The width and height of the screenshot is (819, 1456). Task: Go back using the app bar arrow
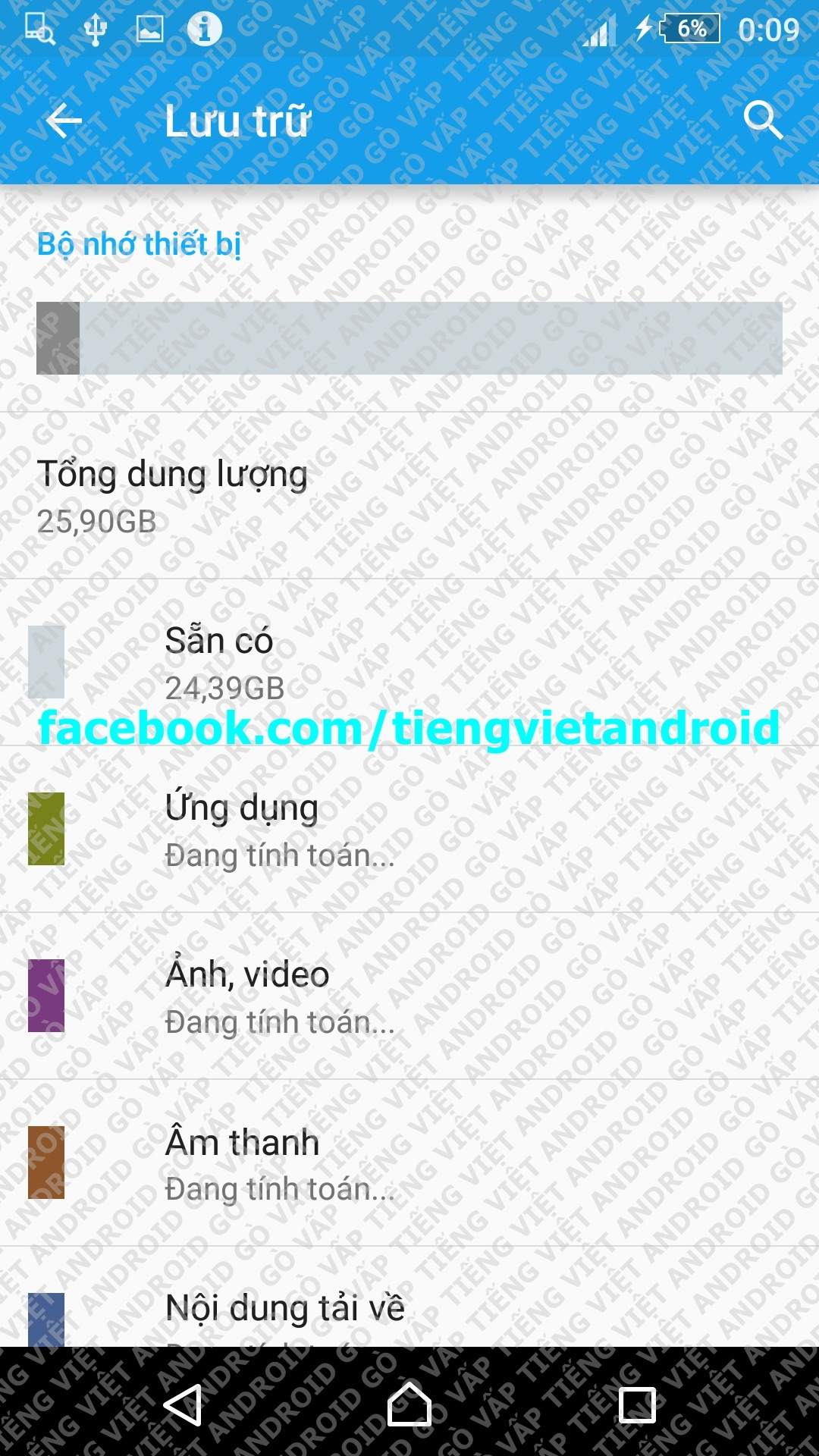64,121
